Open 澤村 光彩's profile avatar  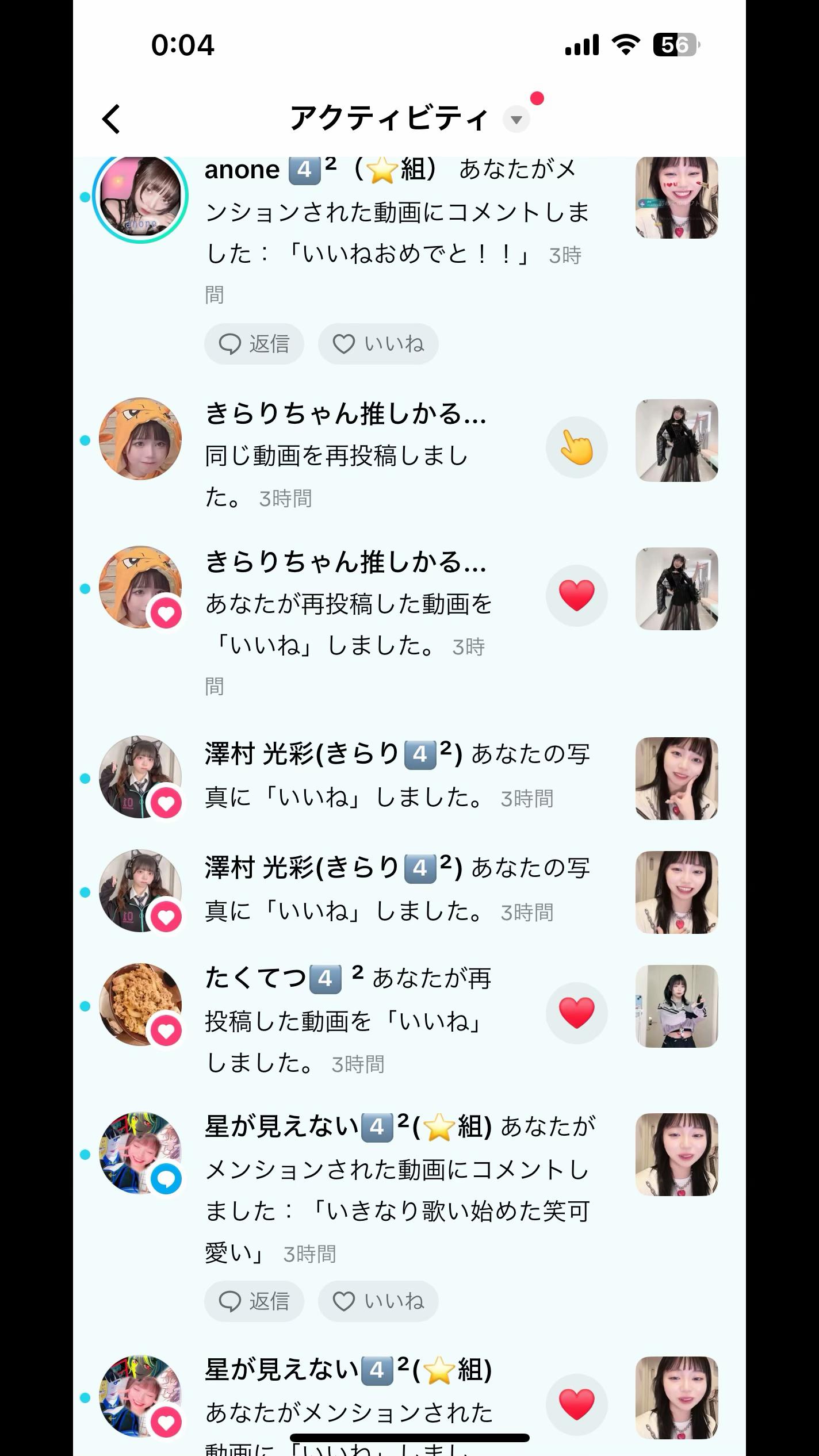140,776
